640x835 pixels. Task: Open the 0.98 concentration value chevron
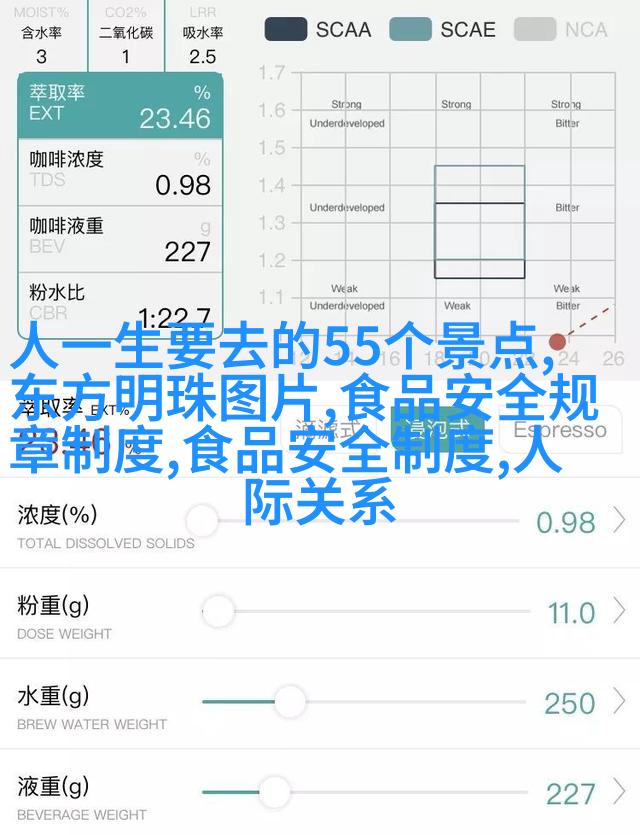coord(620,521)
